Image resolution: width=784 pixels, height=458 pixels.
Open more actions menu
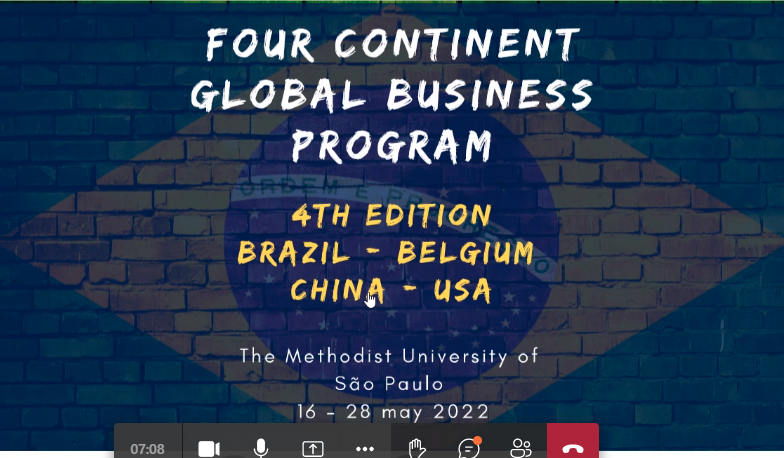pos(365,448)
